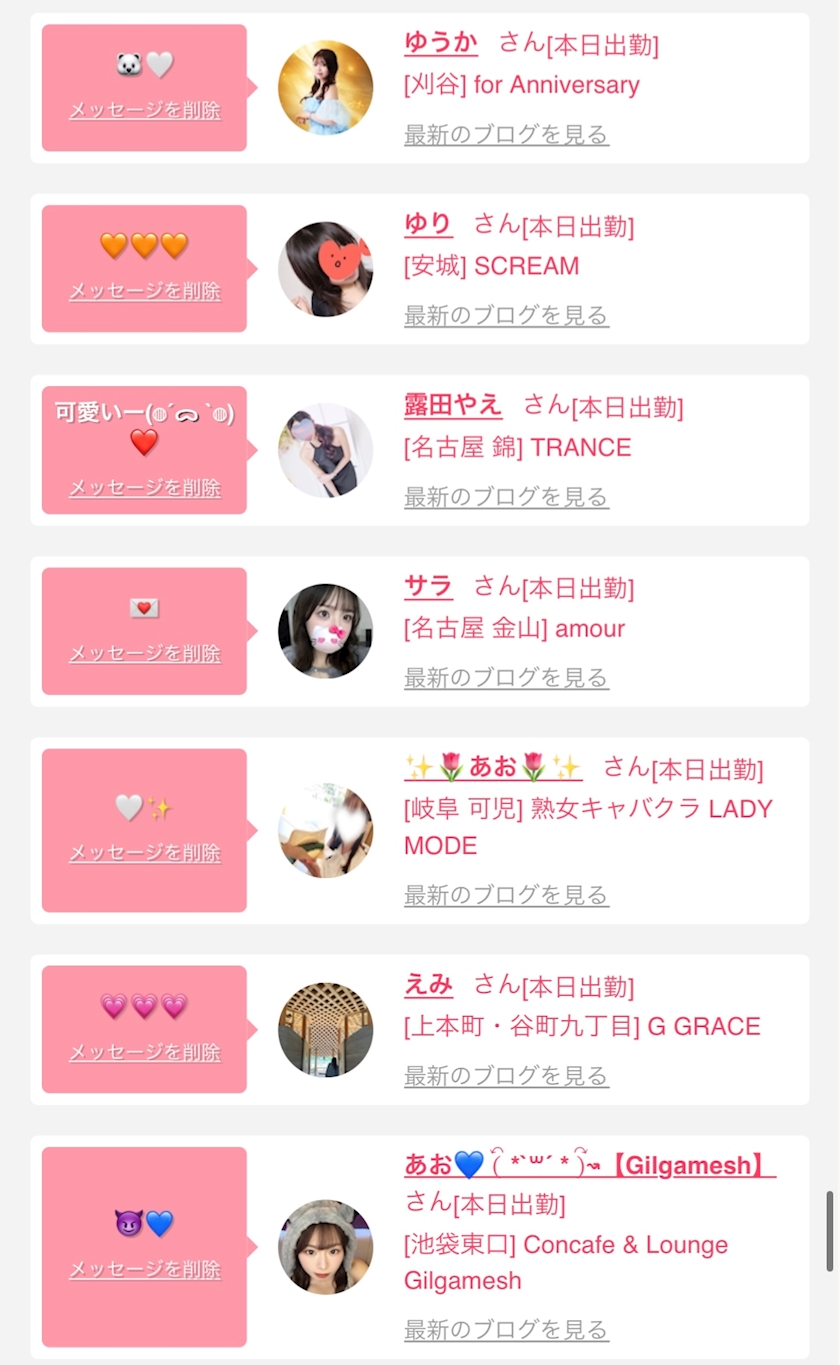View ゆうか's latest blog

point(506,134)
